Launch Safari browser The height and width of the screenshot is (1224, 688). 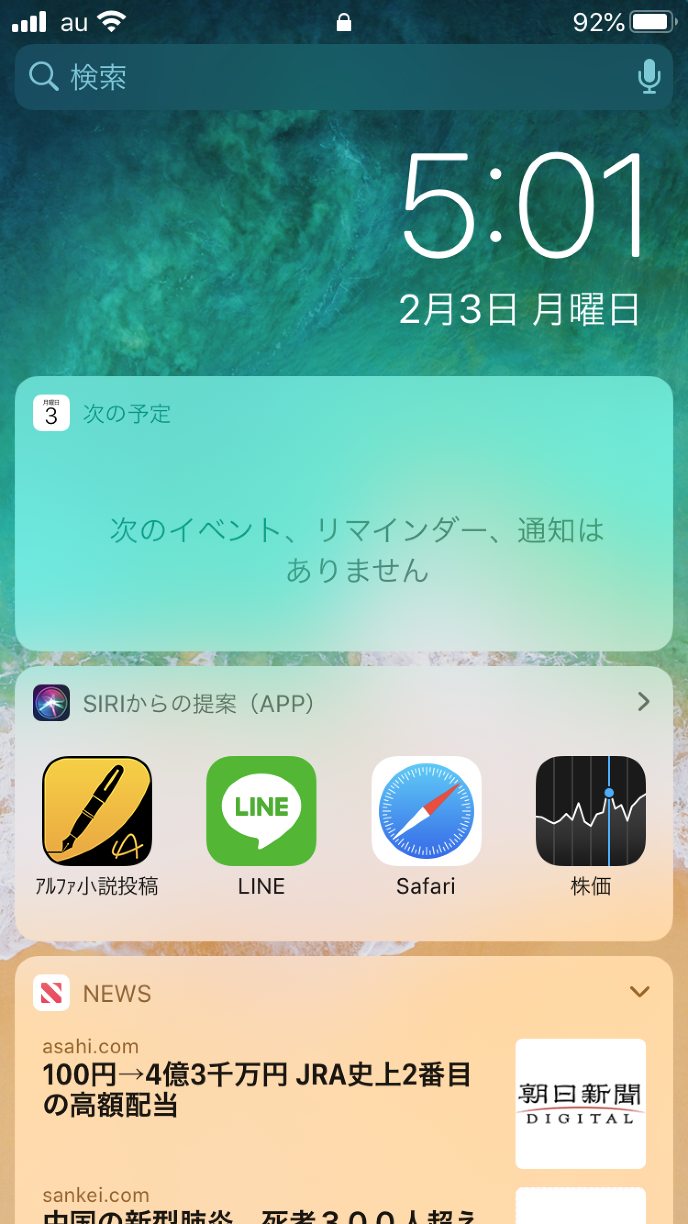click(x=426, y=811)
